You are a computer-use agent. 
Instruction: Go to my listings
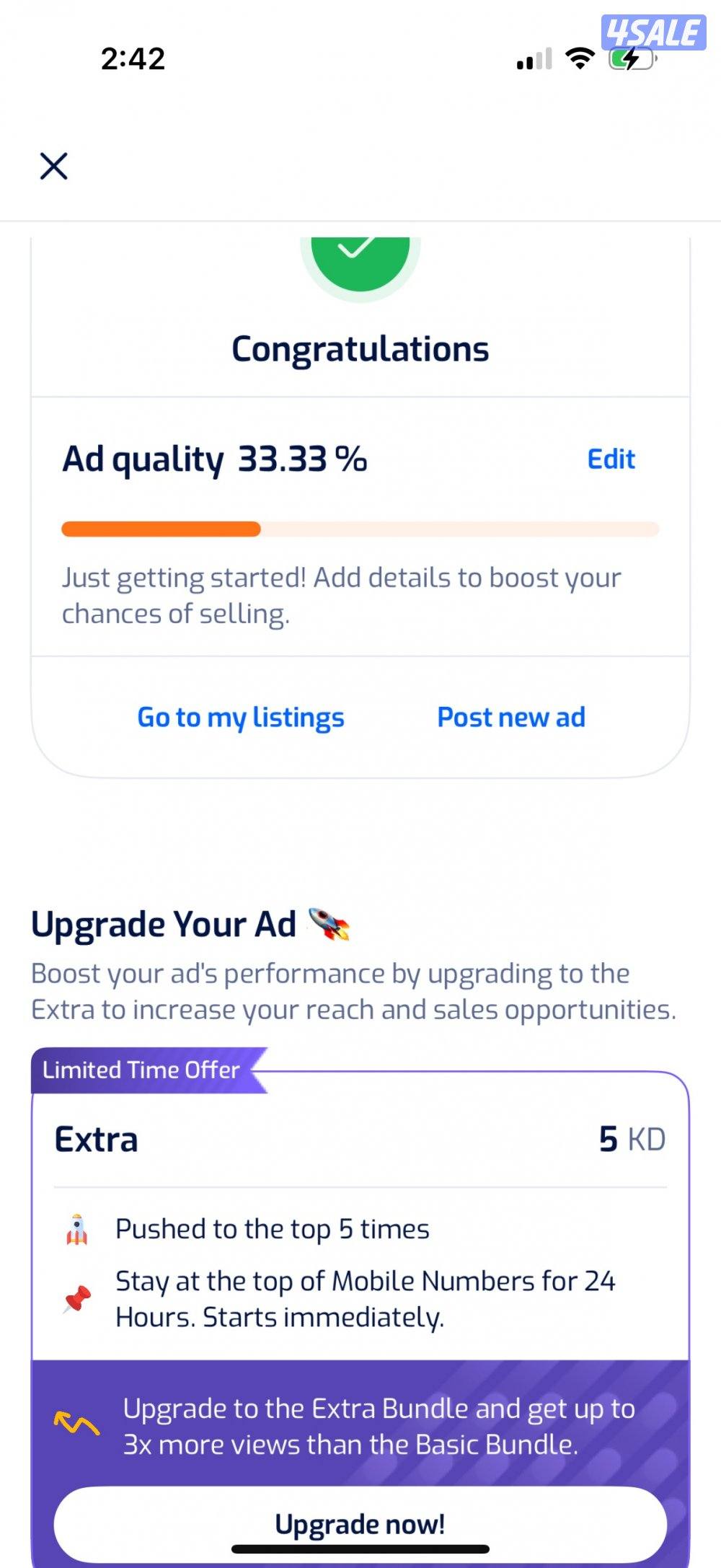[x=241, y=718]
